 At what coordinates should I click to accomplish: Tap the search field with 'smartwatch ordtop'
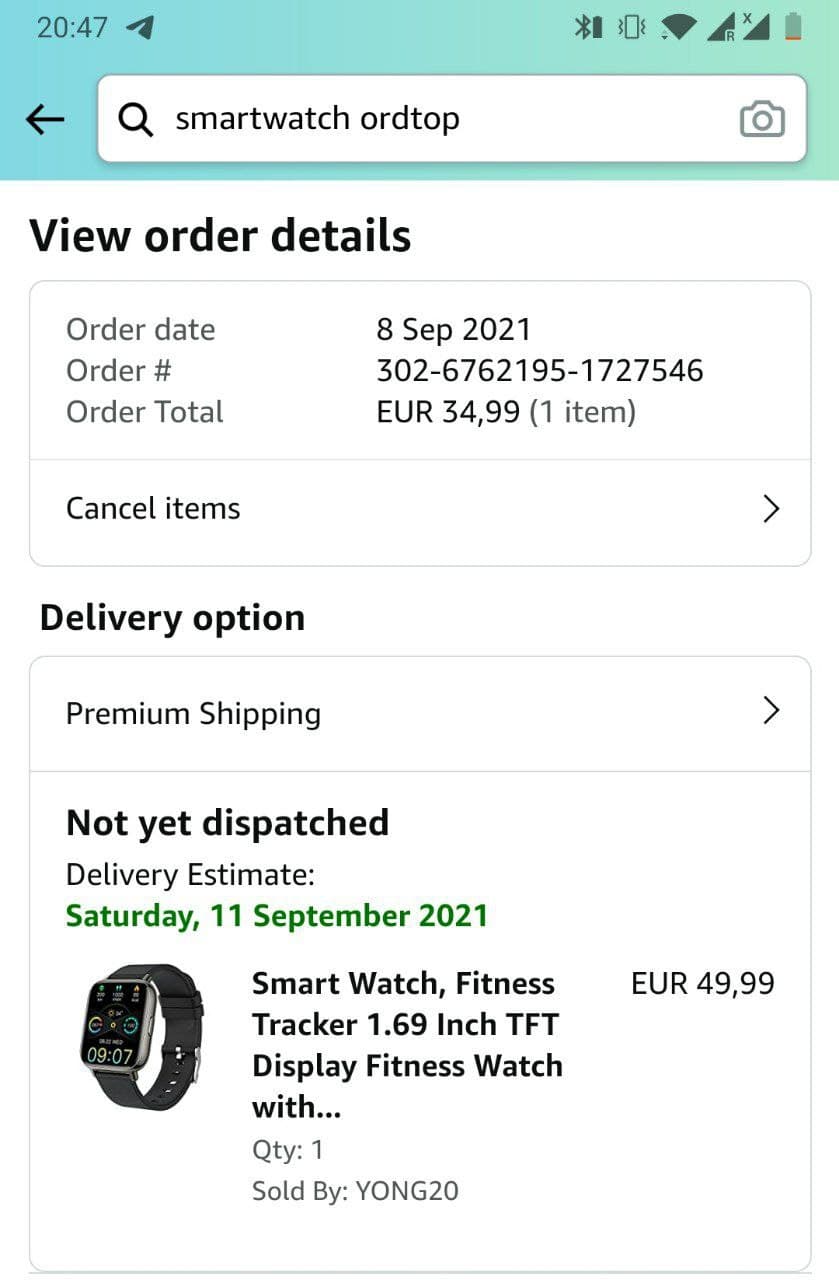pos(420,119)
